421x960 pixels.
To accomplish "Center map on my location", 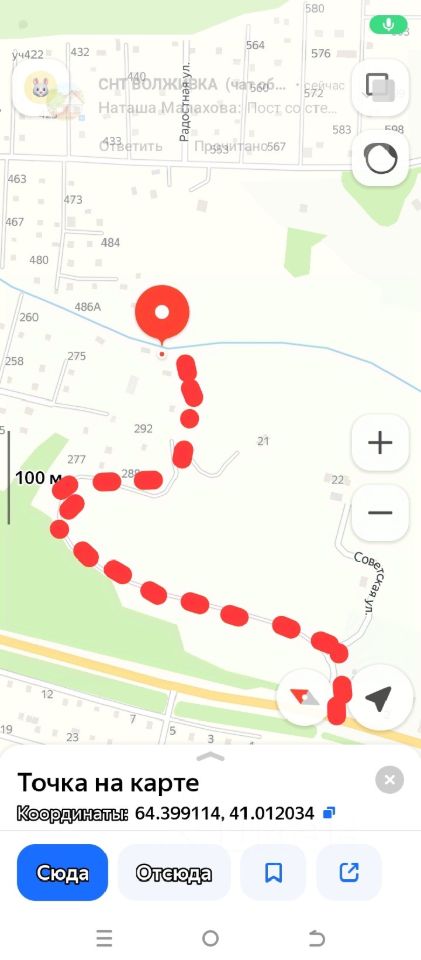I will [x=378, y=698].
